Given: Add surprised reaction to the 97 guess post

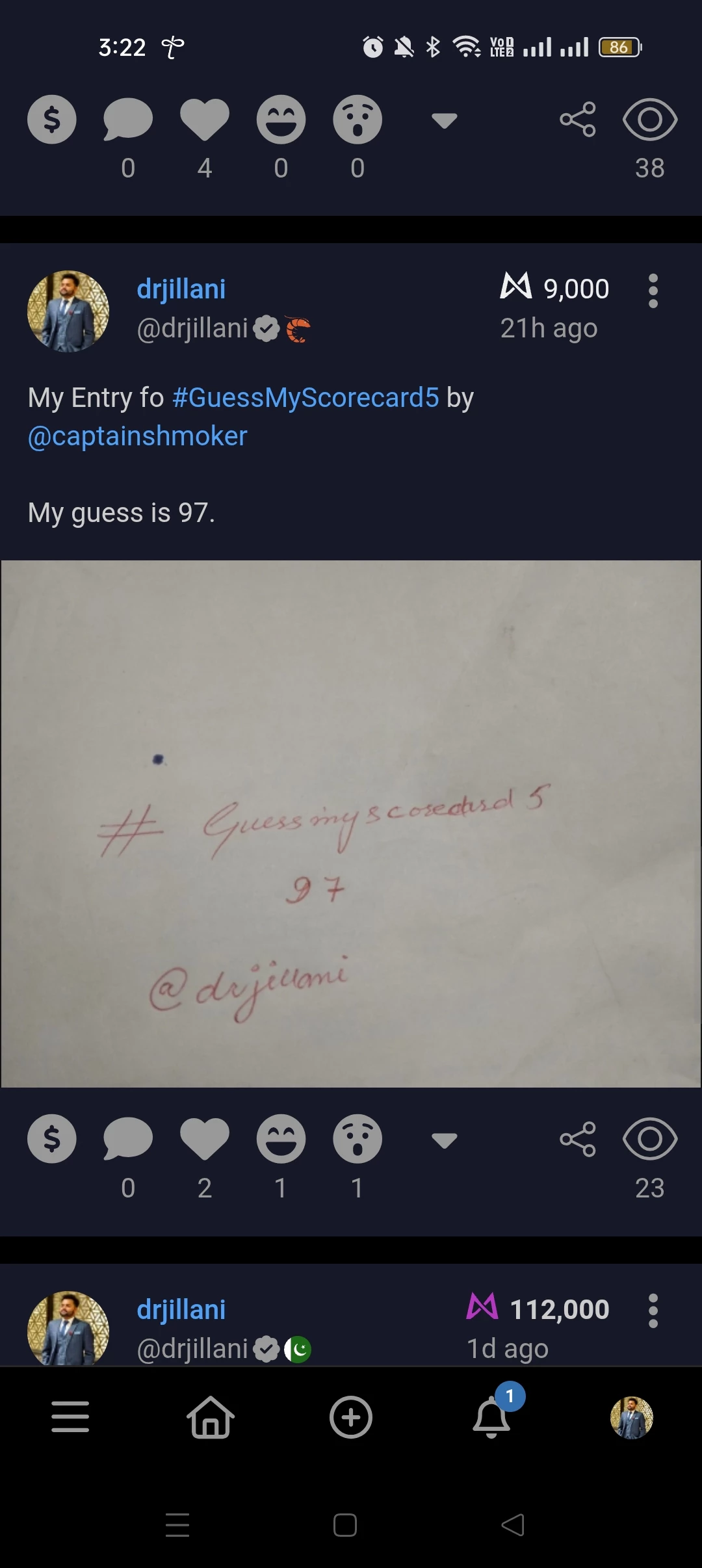Looking at the screenshot, I should coord(357,1139).
